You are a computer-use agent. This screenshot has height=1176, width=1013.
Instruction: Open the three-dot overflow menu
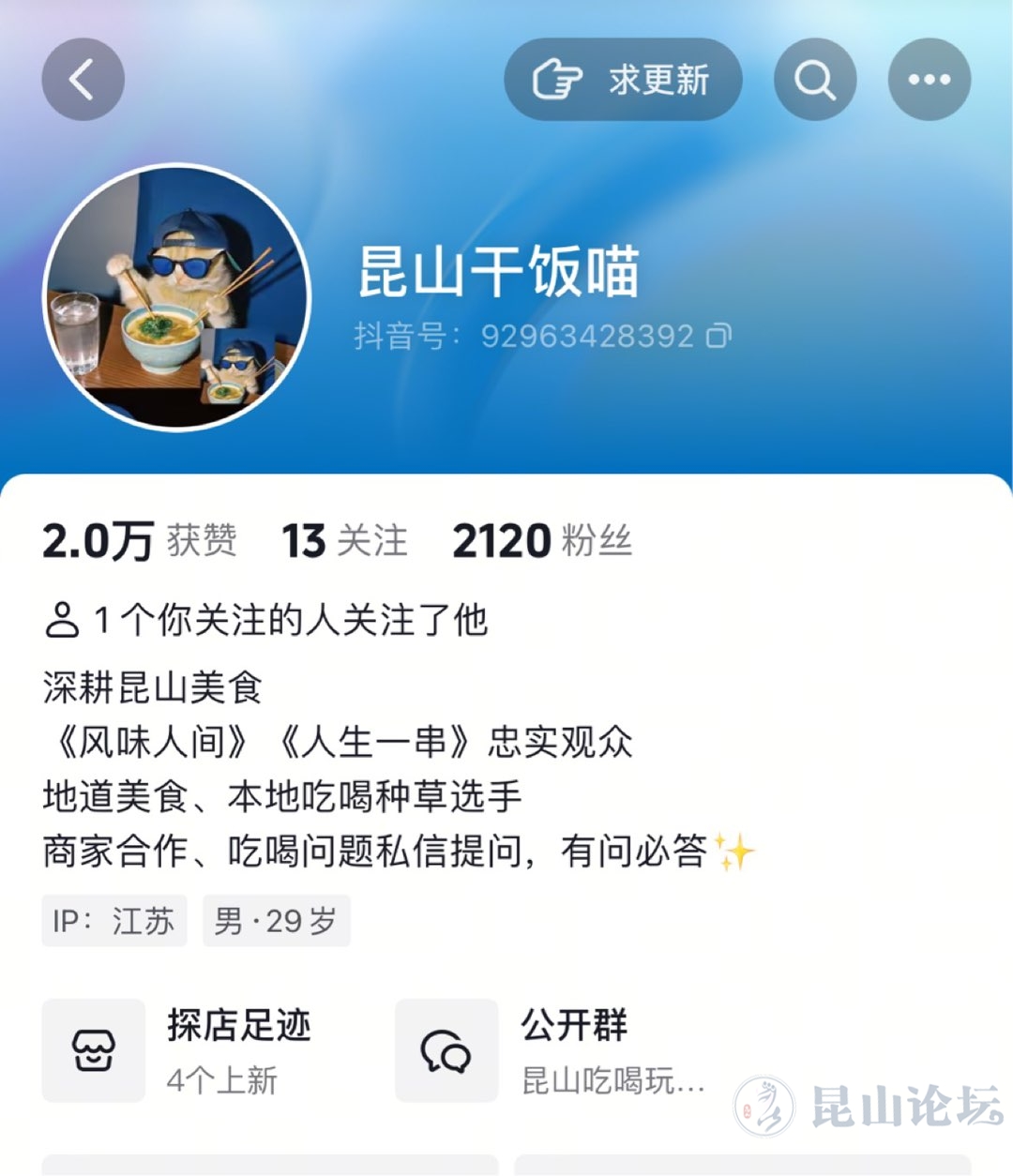929,80
